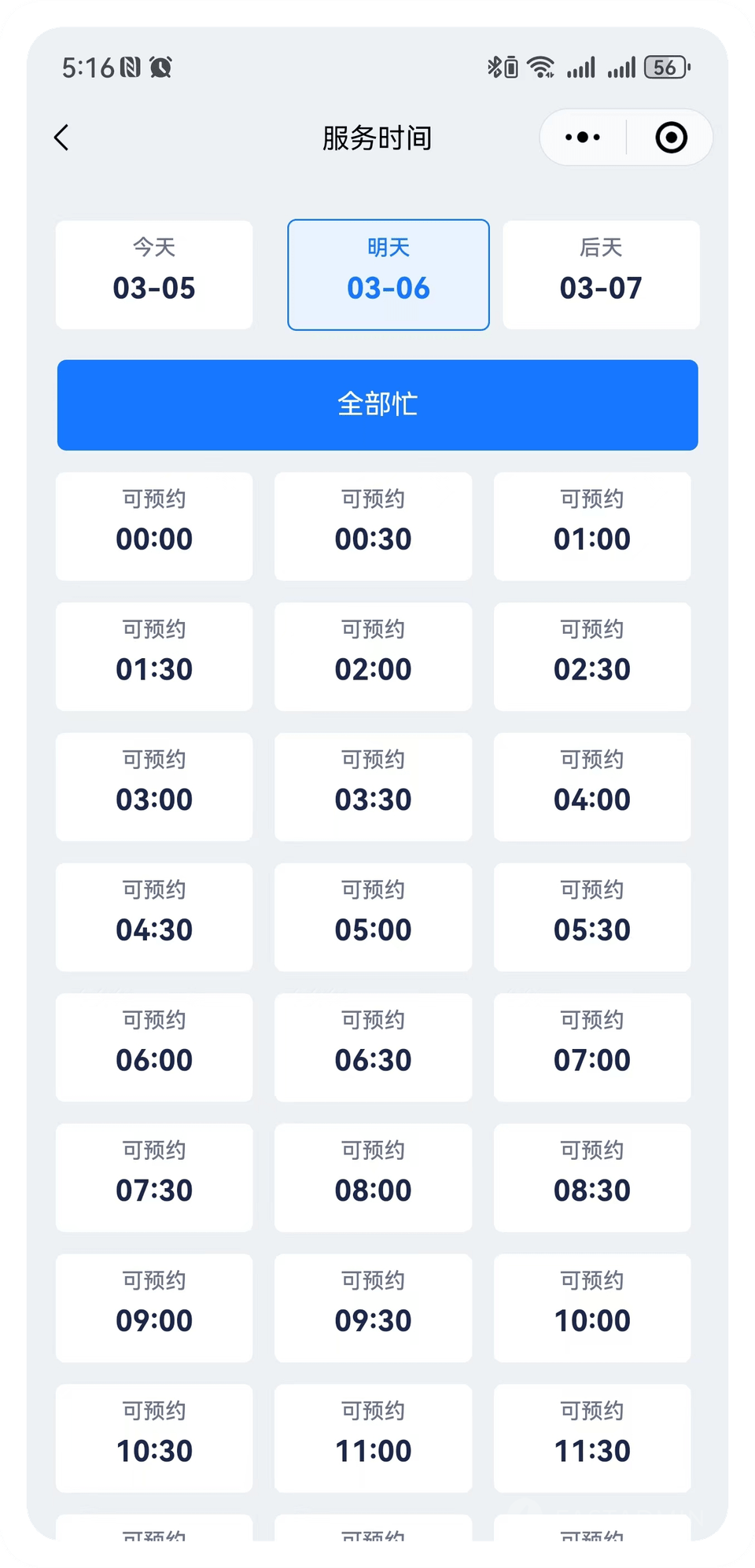This screenshot has width=755, height=1568.
Task: Pick the 08:00 time slot
Action: 373,1177
